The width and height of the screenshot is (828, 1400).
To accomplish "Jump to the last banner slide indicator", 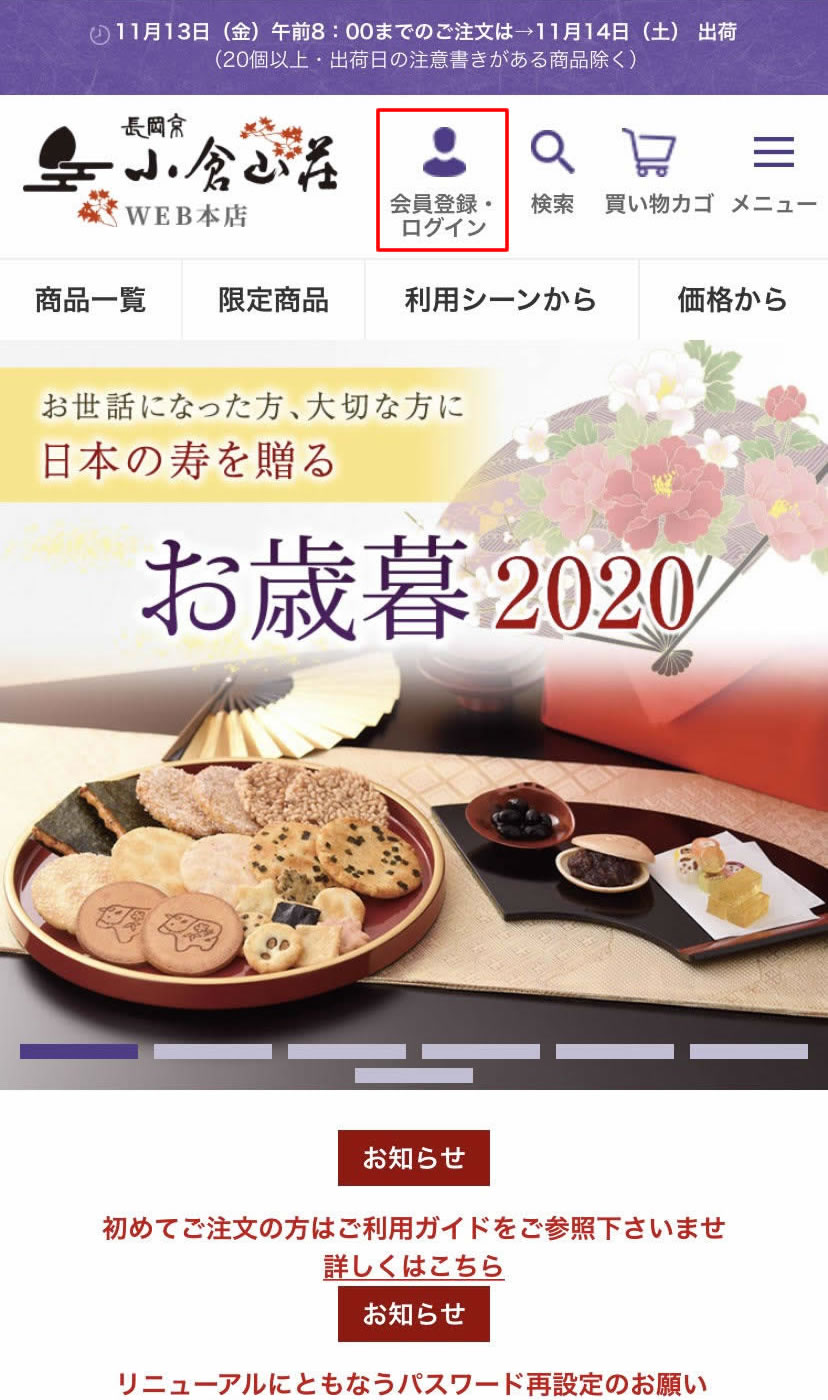I will click(x=414, y=1076).
